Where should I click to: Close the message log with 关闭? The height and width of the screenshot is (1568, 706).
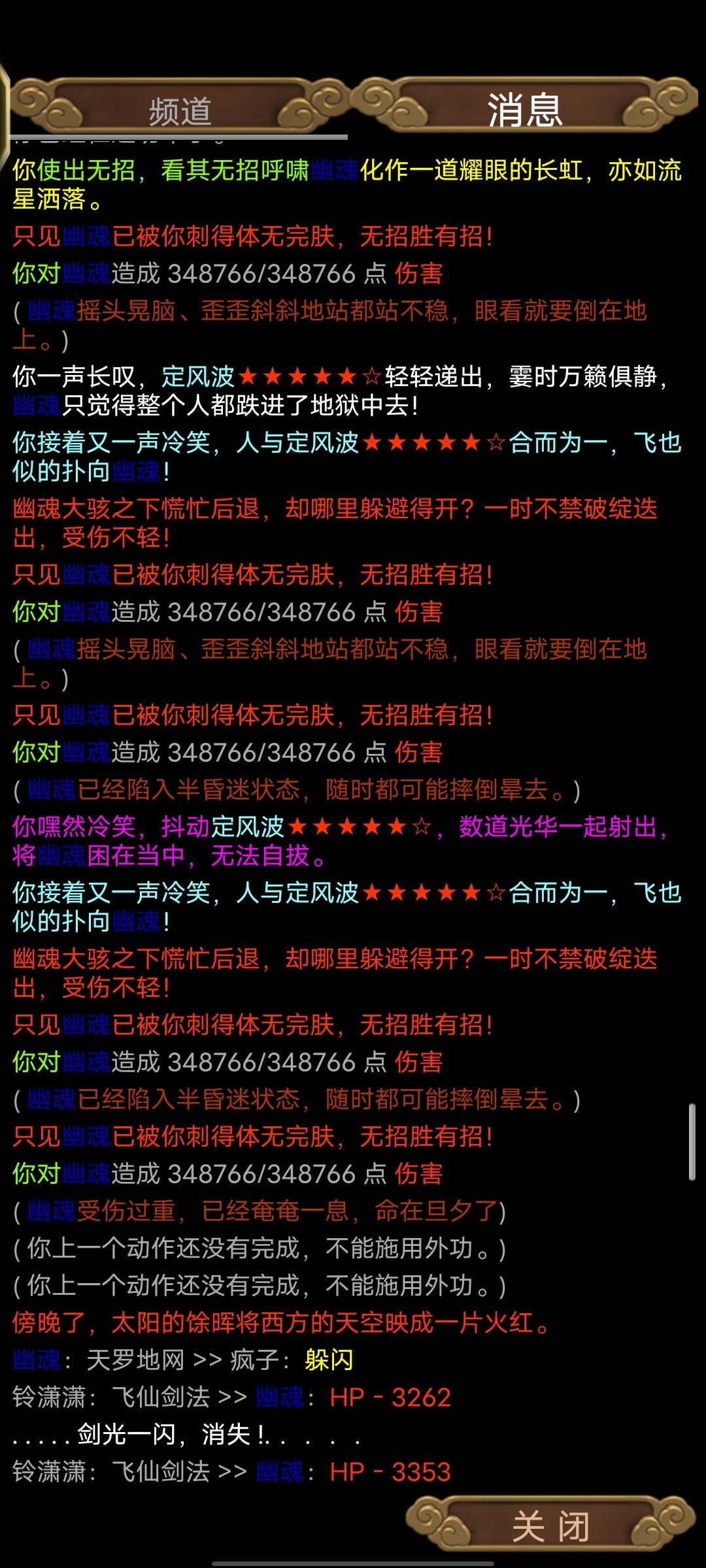[x=550, y=1526]
